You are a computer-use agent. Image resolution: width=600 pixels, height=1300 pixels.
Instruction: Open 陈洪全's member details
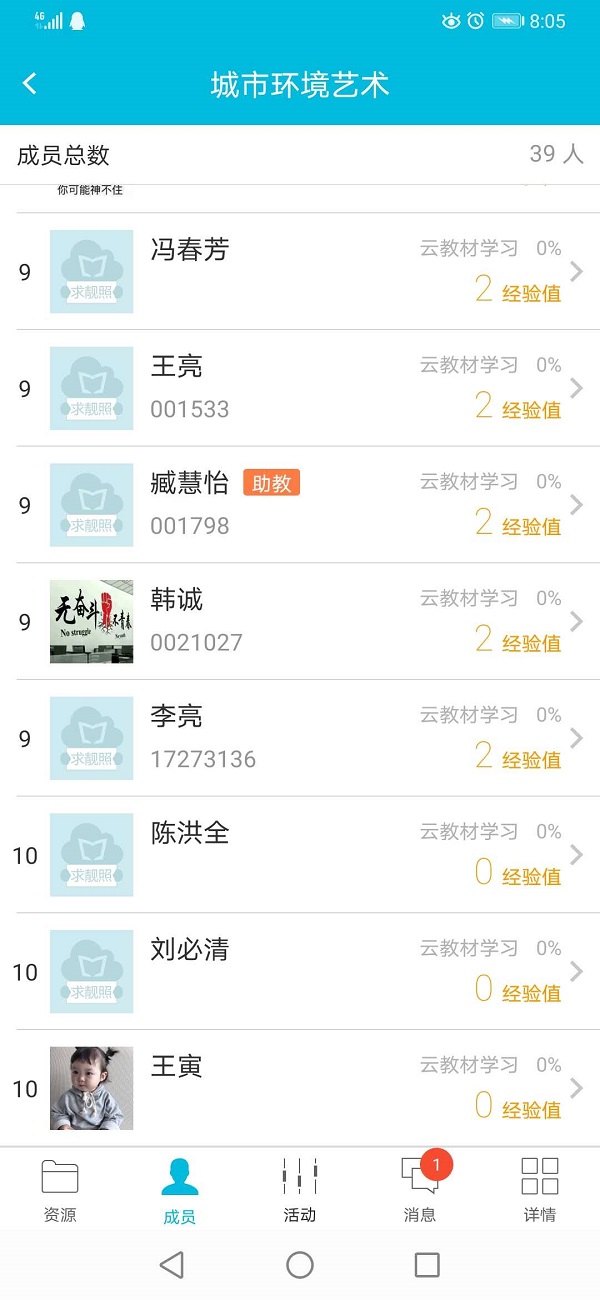click(300, 855)
